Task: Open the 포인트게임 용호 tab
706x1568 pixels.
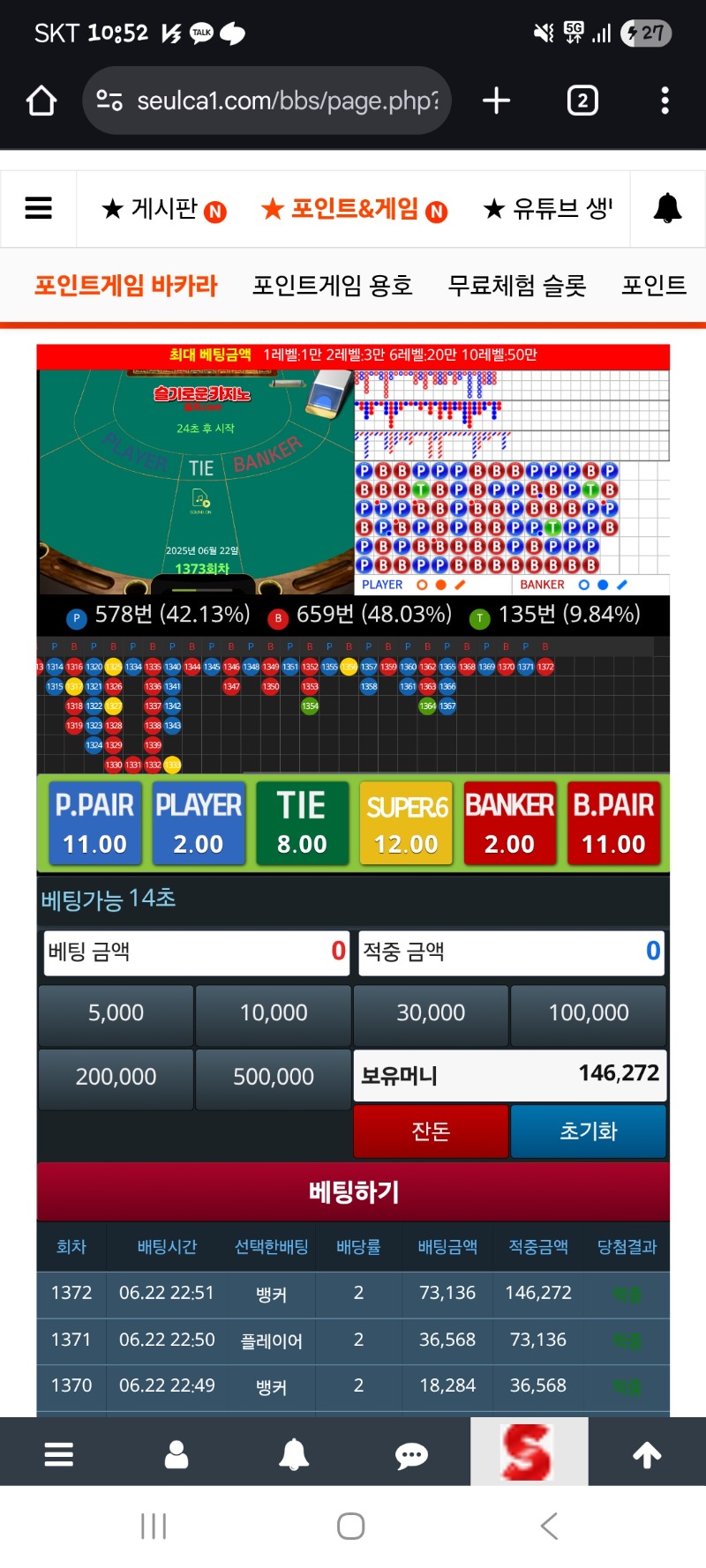Action: coord(333,286)
